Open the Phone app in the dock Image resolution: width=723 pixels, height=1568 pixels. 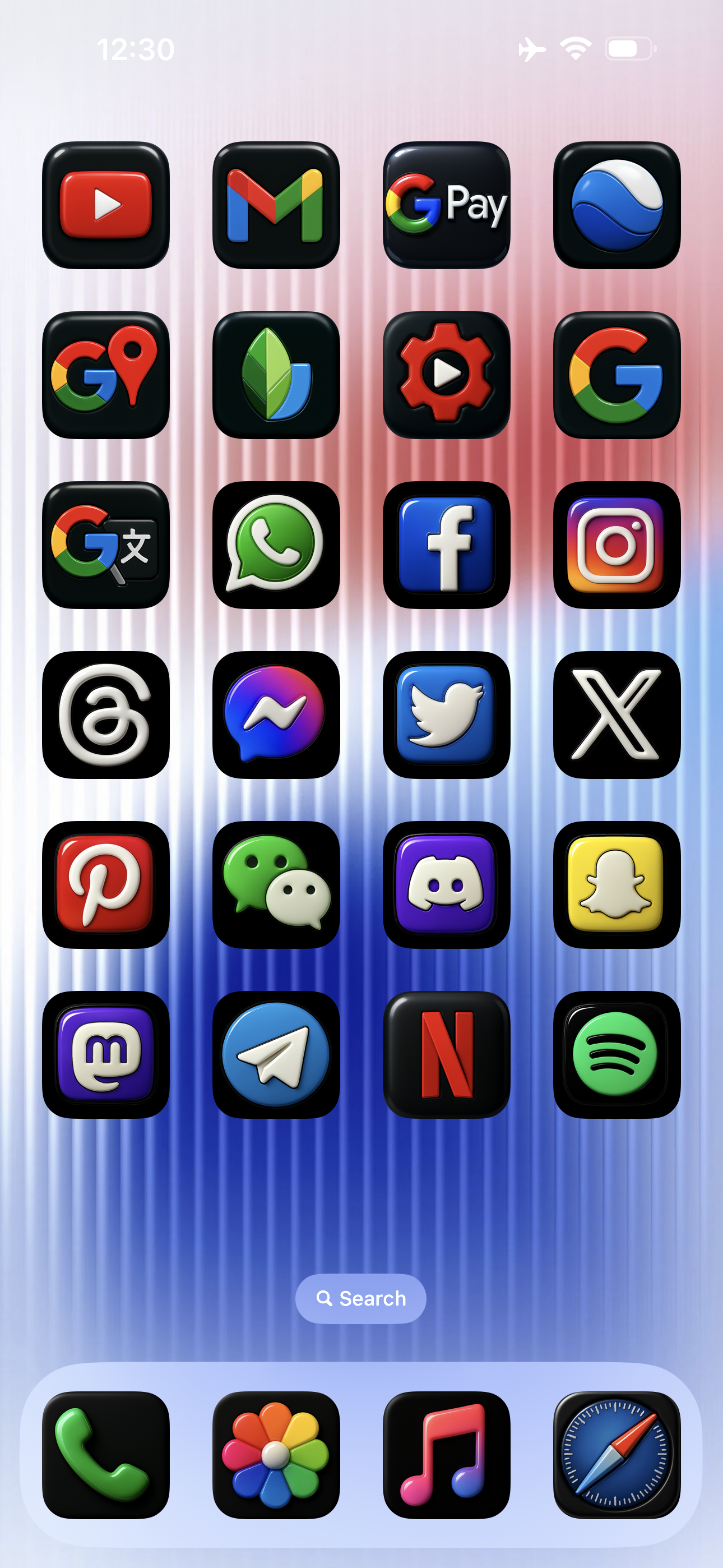click(x=106, y=1455)
